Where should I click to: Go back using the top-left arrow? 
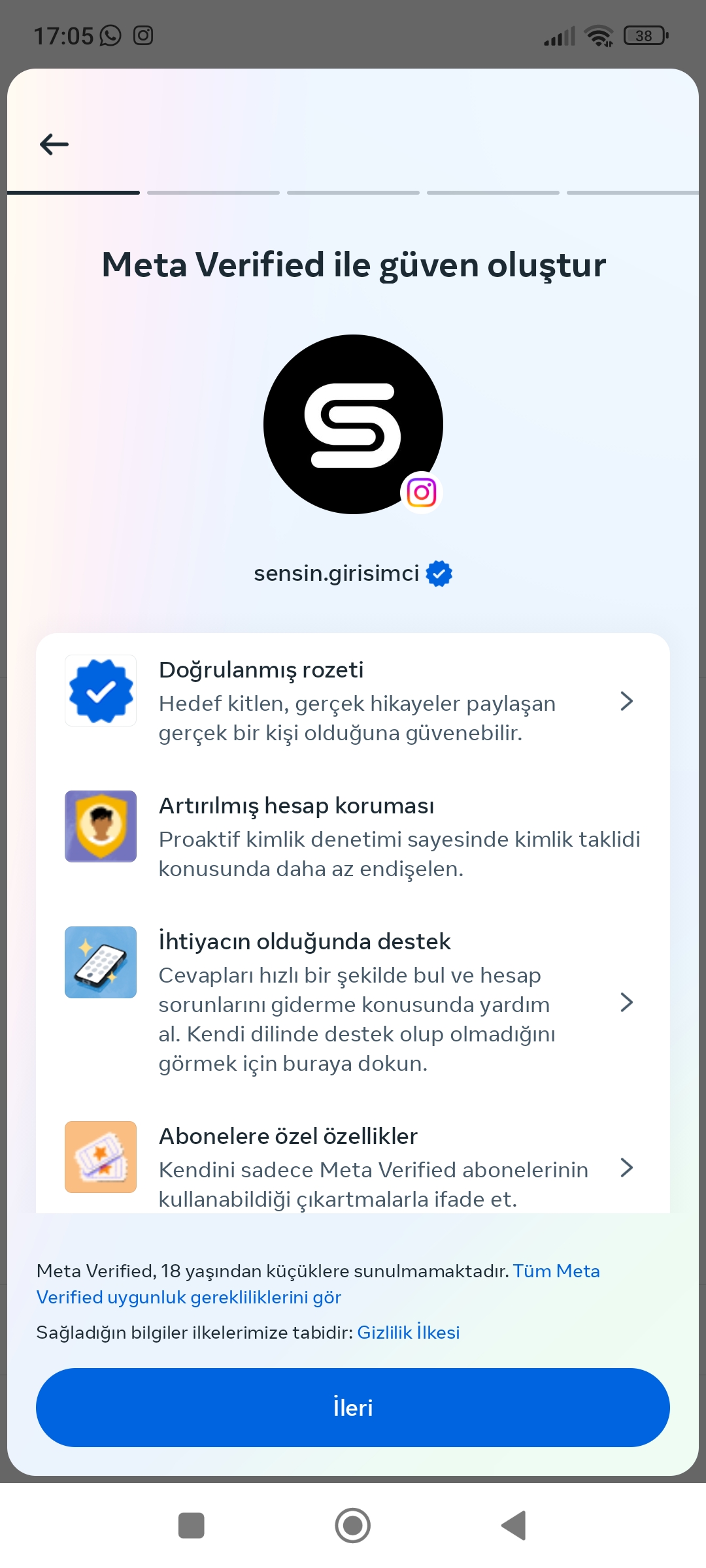pyautogui.click(x=54, y=144)
